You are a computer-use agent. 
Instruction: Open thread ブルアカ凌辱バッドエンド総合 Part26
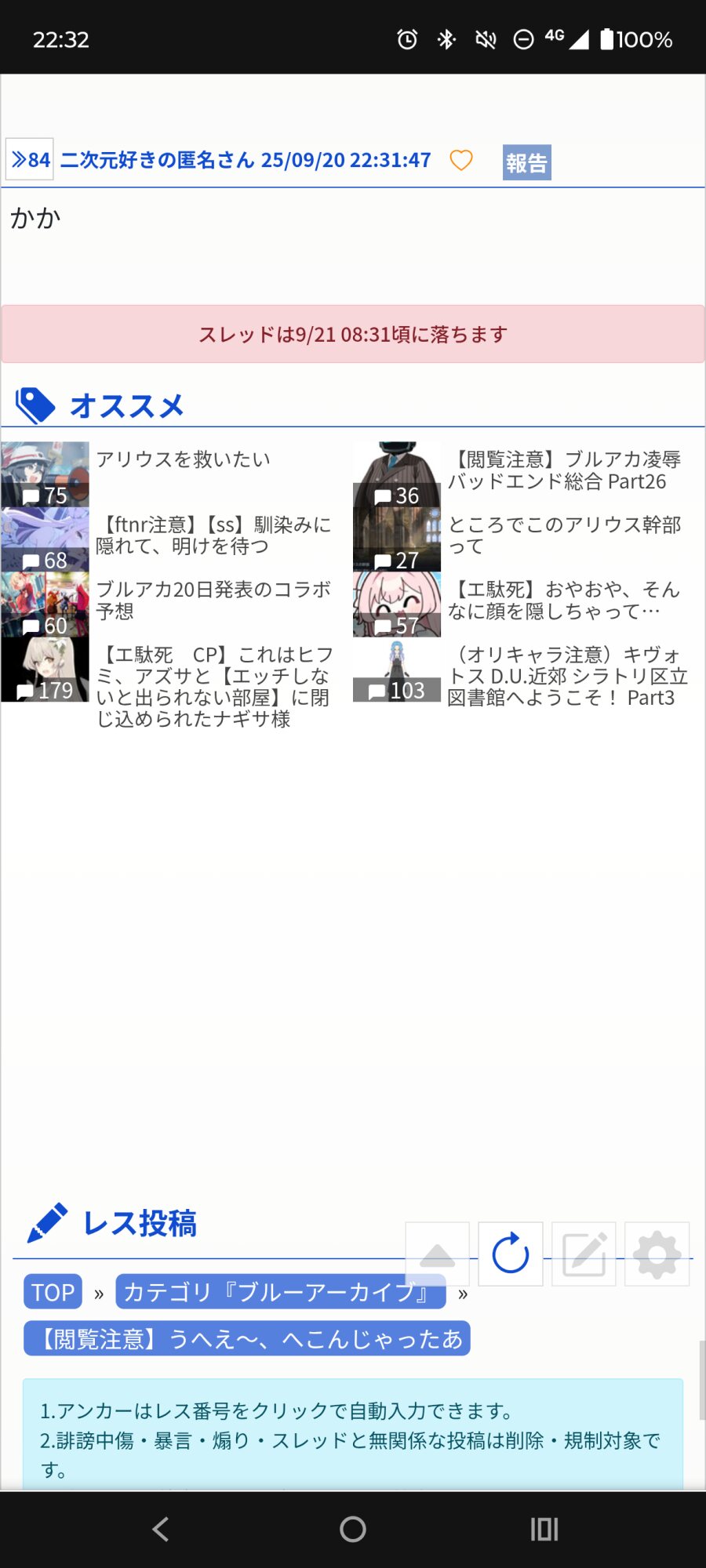coord(563,470)
